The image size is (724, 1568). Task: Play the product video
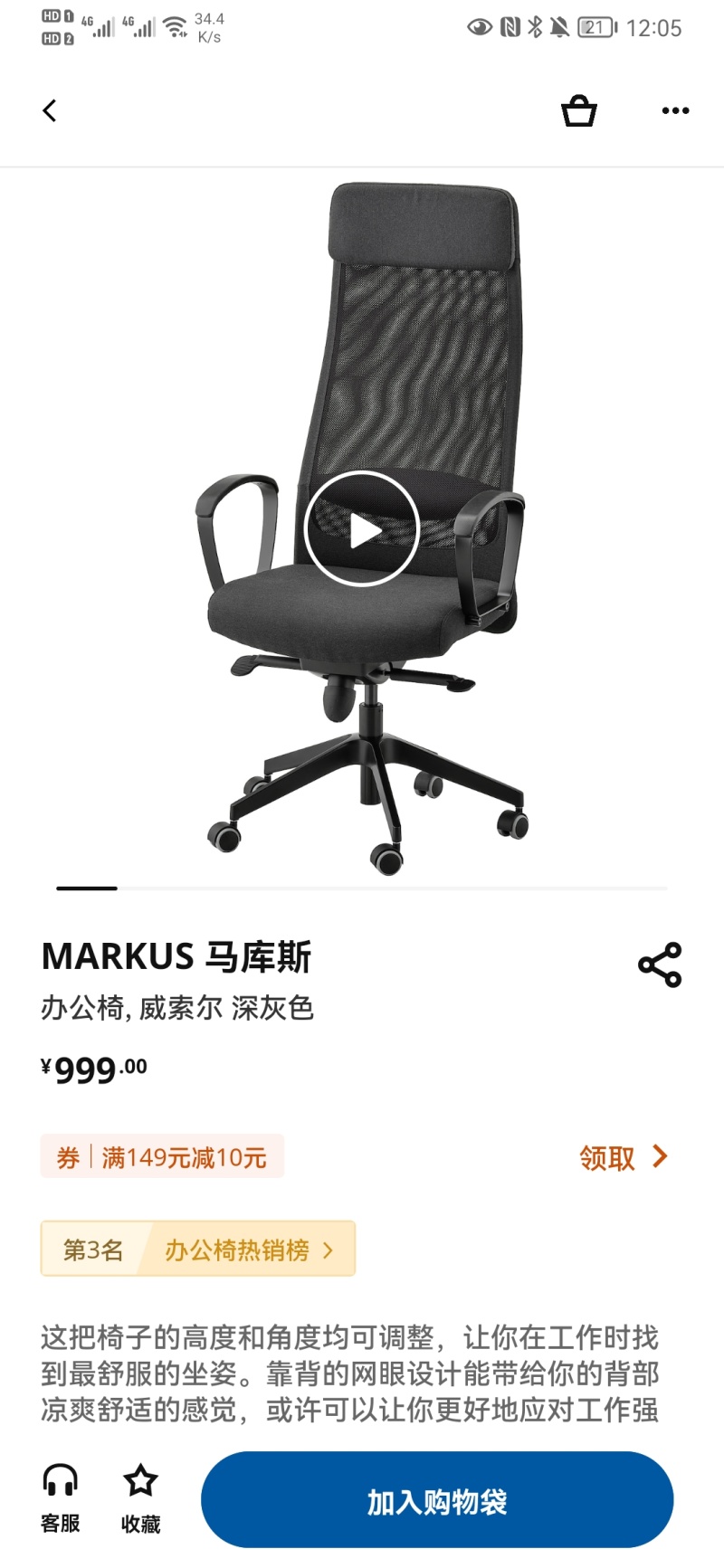tap(362, 531)
